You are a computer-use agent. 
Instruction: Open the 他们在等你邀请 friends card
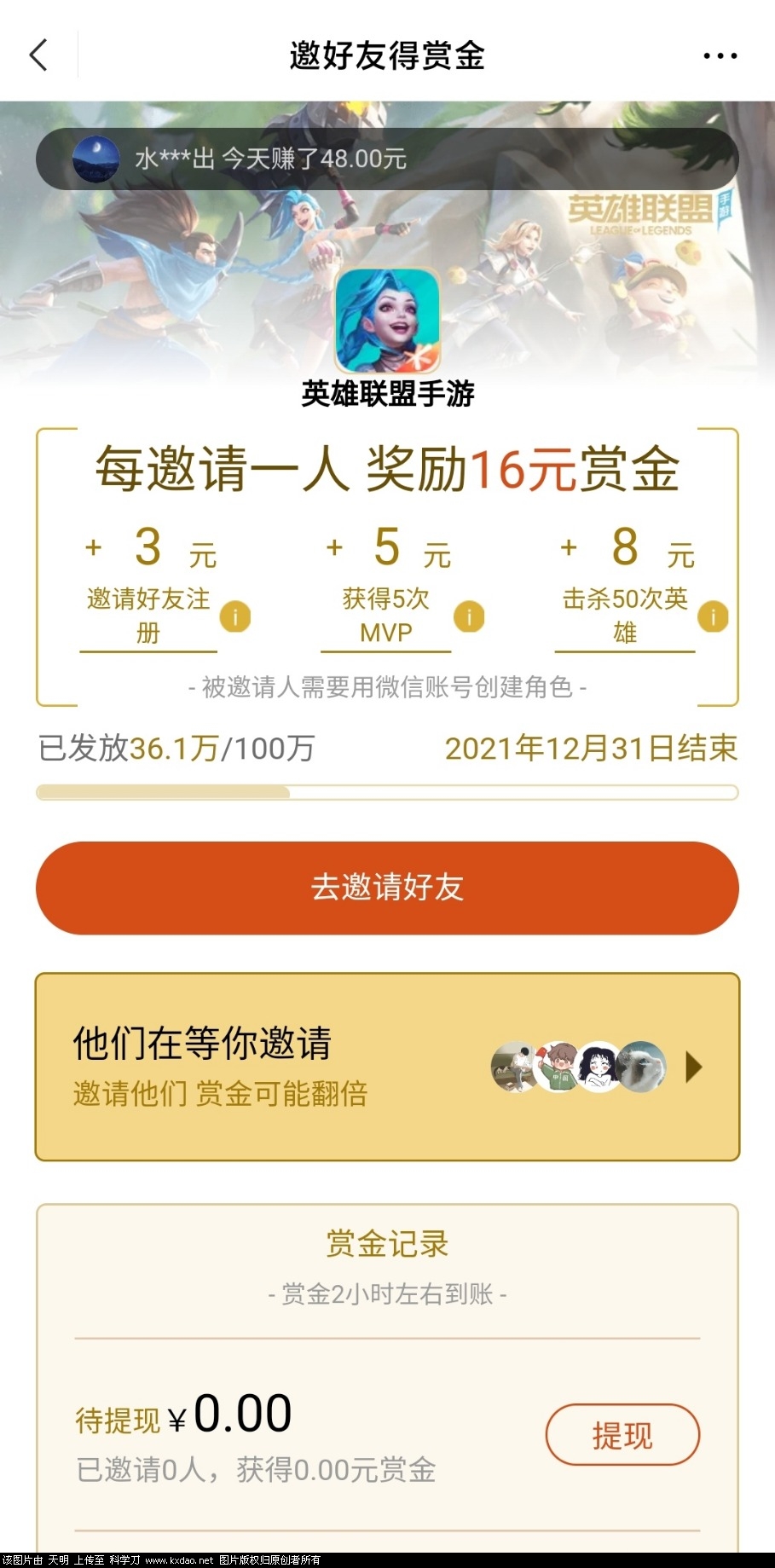387,1067
